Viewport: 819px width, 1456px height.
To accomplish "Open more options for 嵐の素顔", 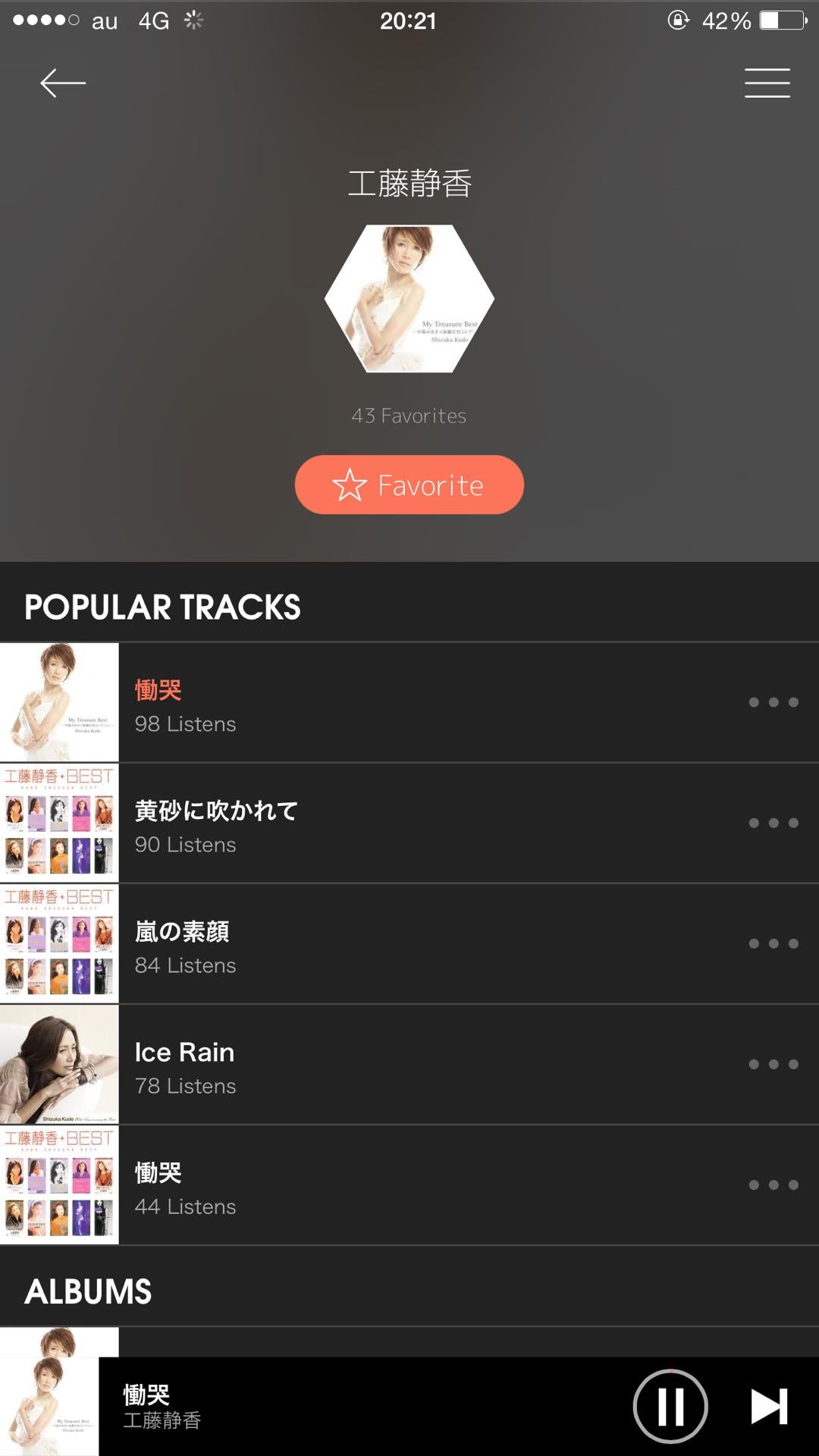I will (773, 943).
